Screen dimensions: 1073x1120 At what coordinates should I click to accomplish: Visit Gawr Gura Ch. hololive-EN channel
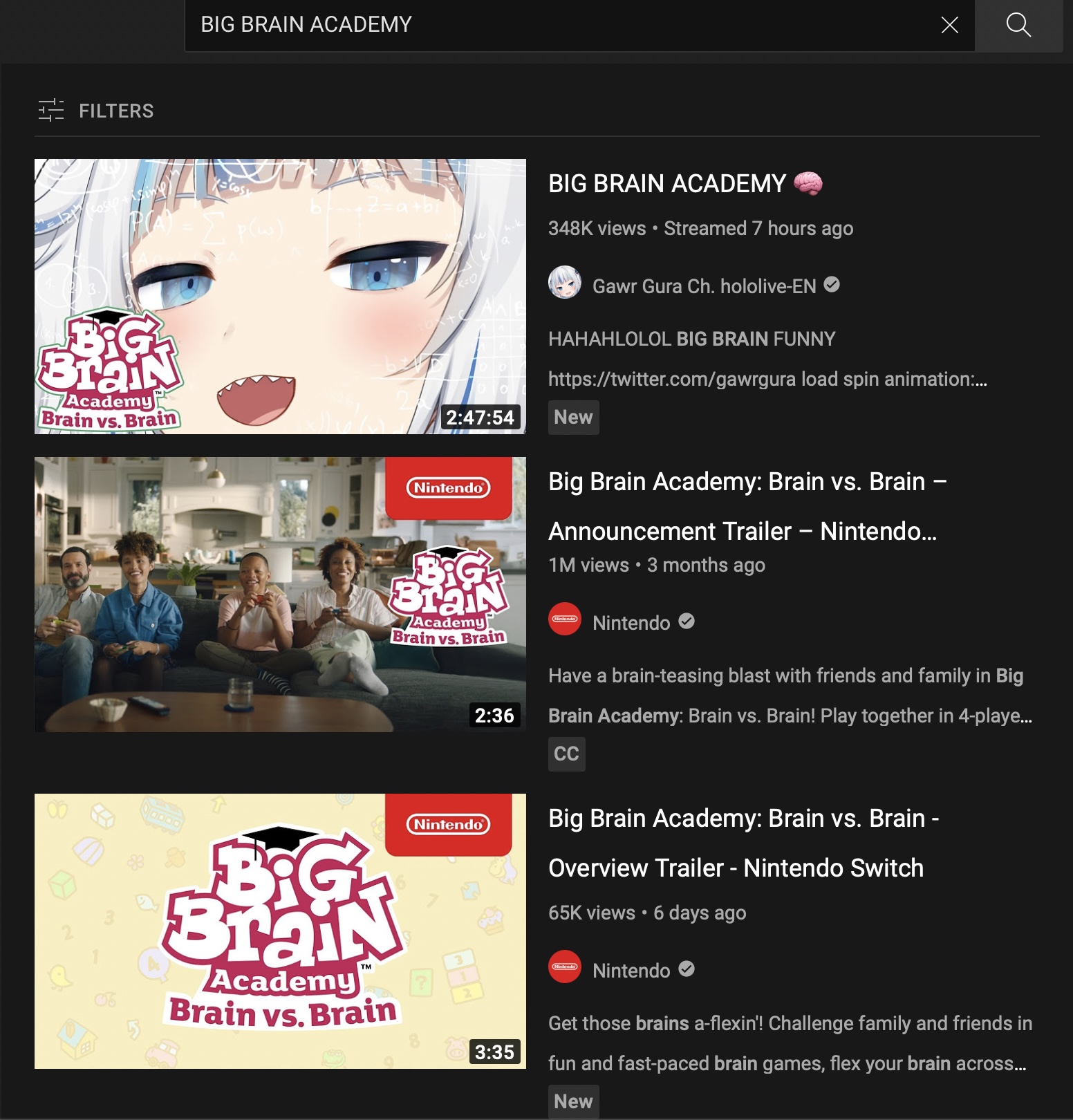(704, 286)
